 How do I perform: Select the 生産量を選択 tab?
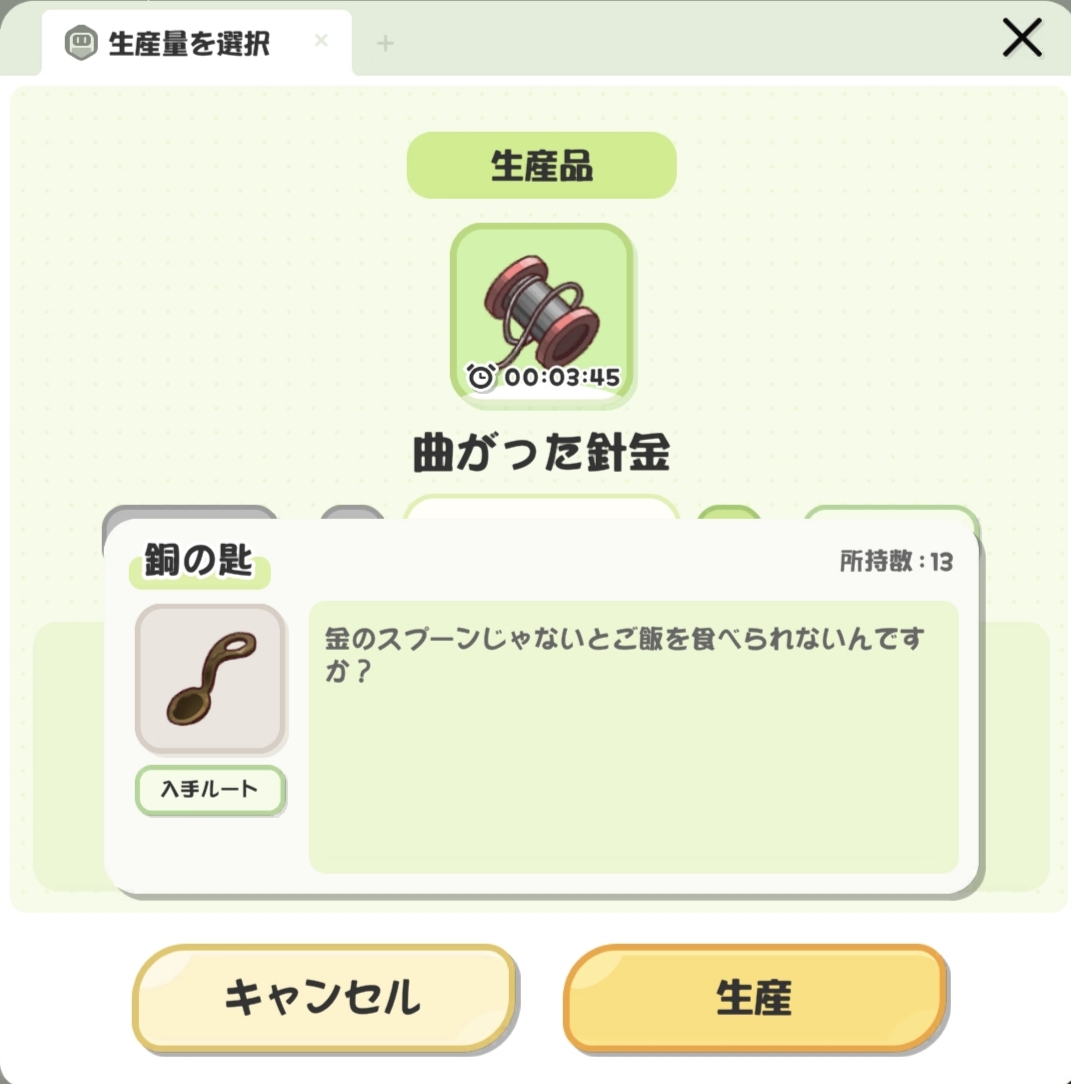(x=188, y=44)
